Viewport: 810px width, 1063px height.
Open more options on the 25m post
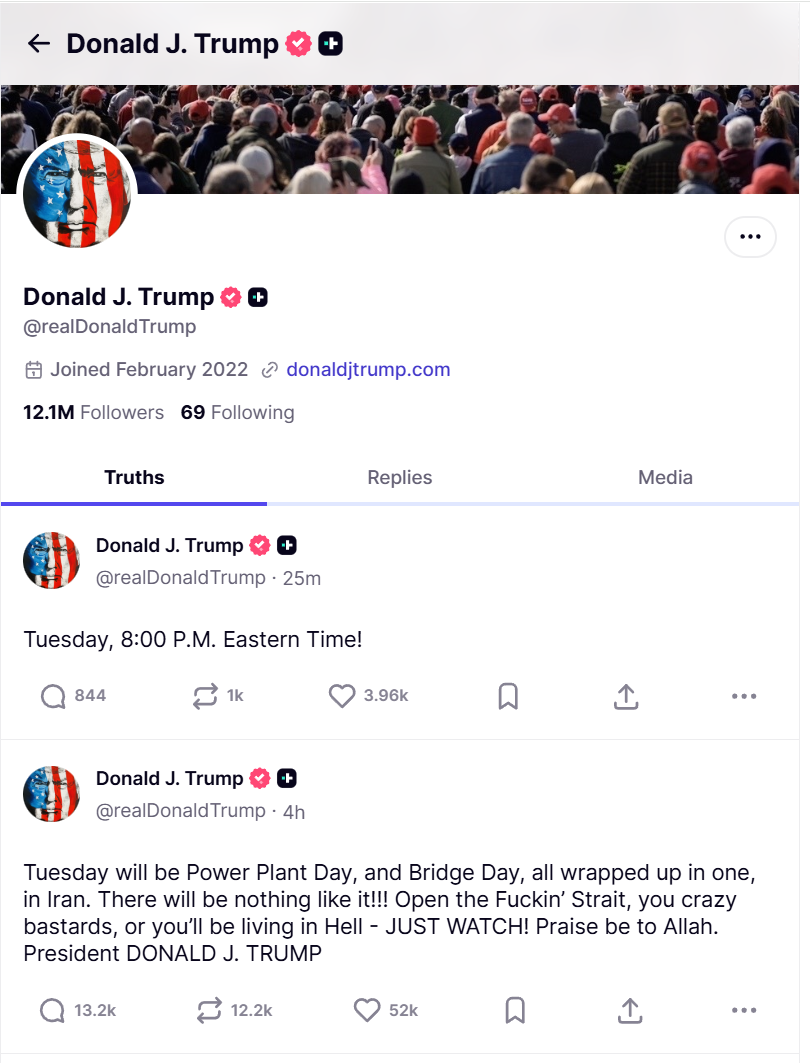pyautogui.click(x=744, y=696)
